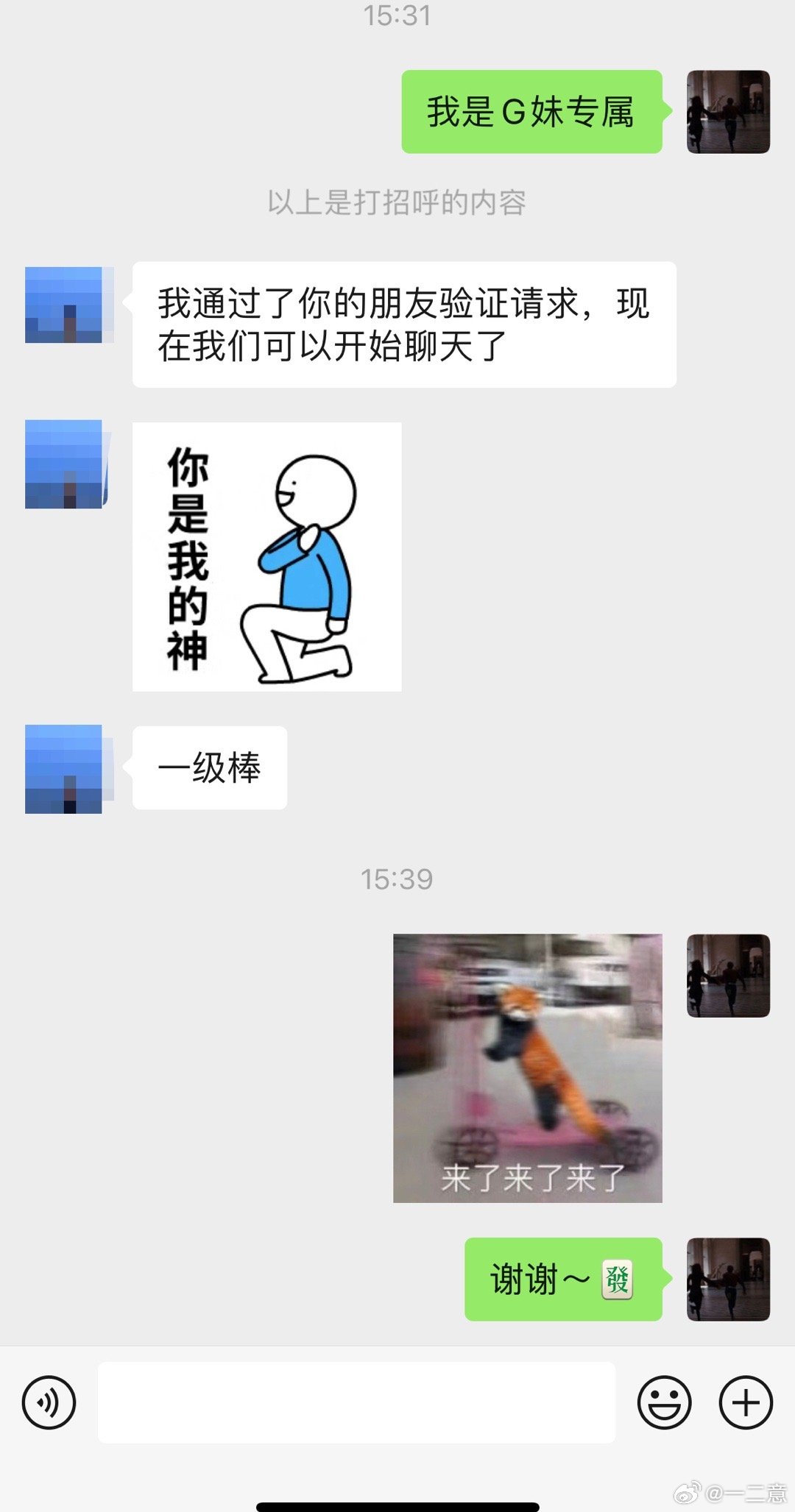Open the emoji sticker panel
The image size is (795, 1512).
664,1402
